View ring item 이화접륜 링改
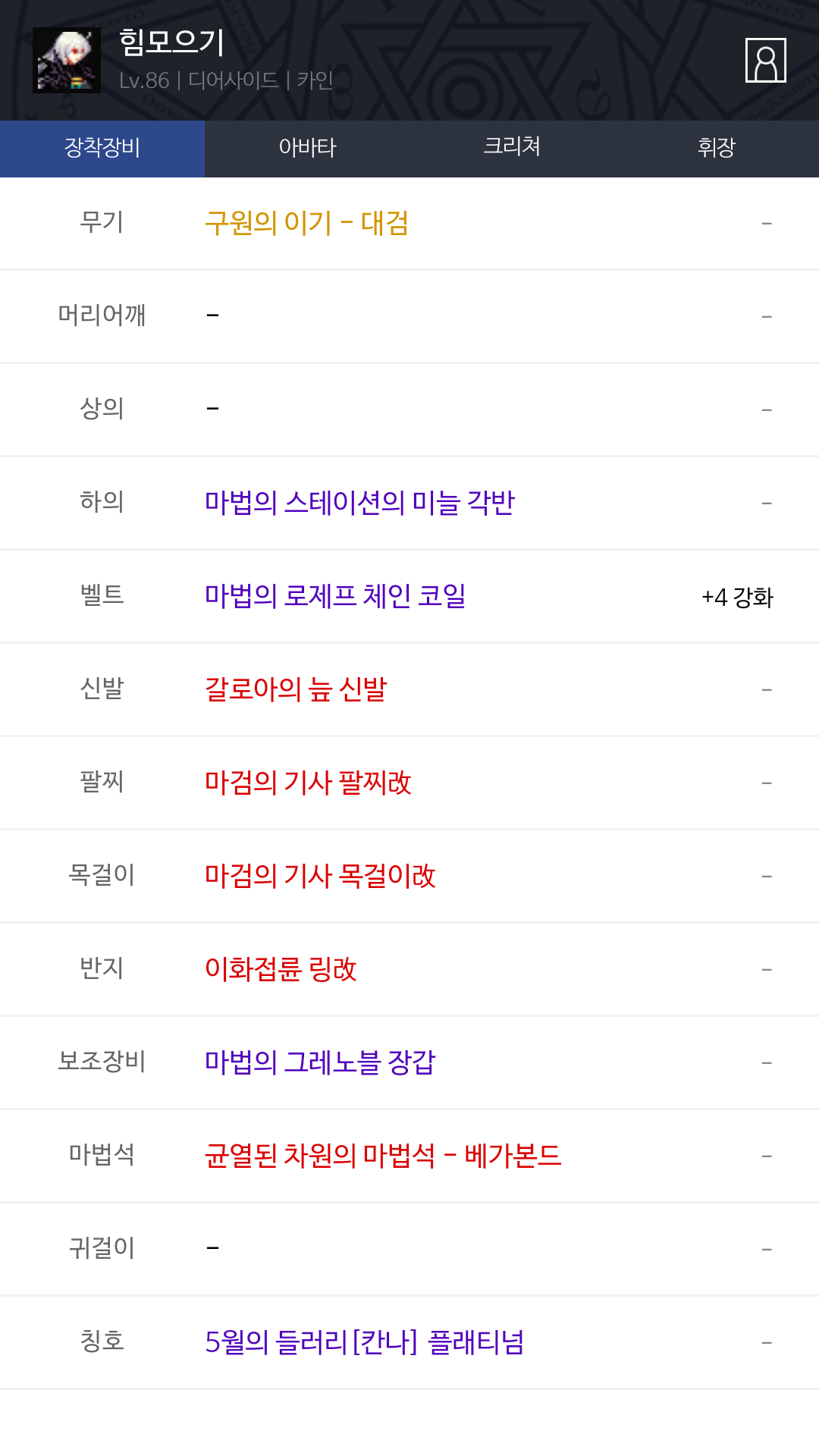The height and width of the screenshot is (1456, 819). coord(281,969)
